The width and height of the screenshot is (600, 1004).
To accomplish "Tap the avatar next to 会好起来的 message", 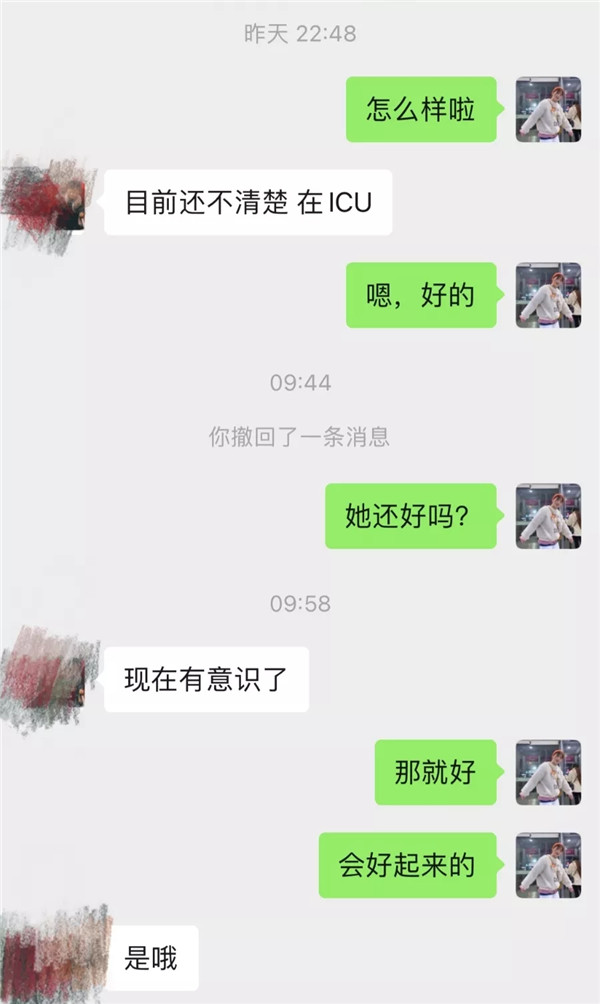I will pos(548,865).
